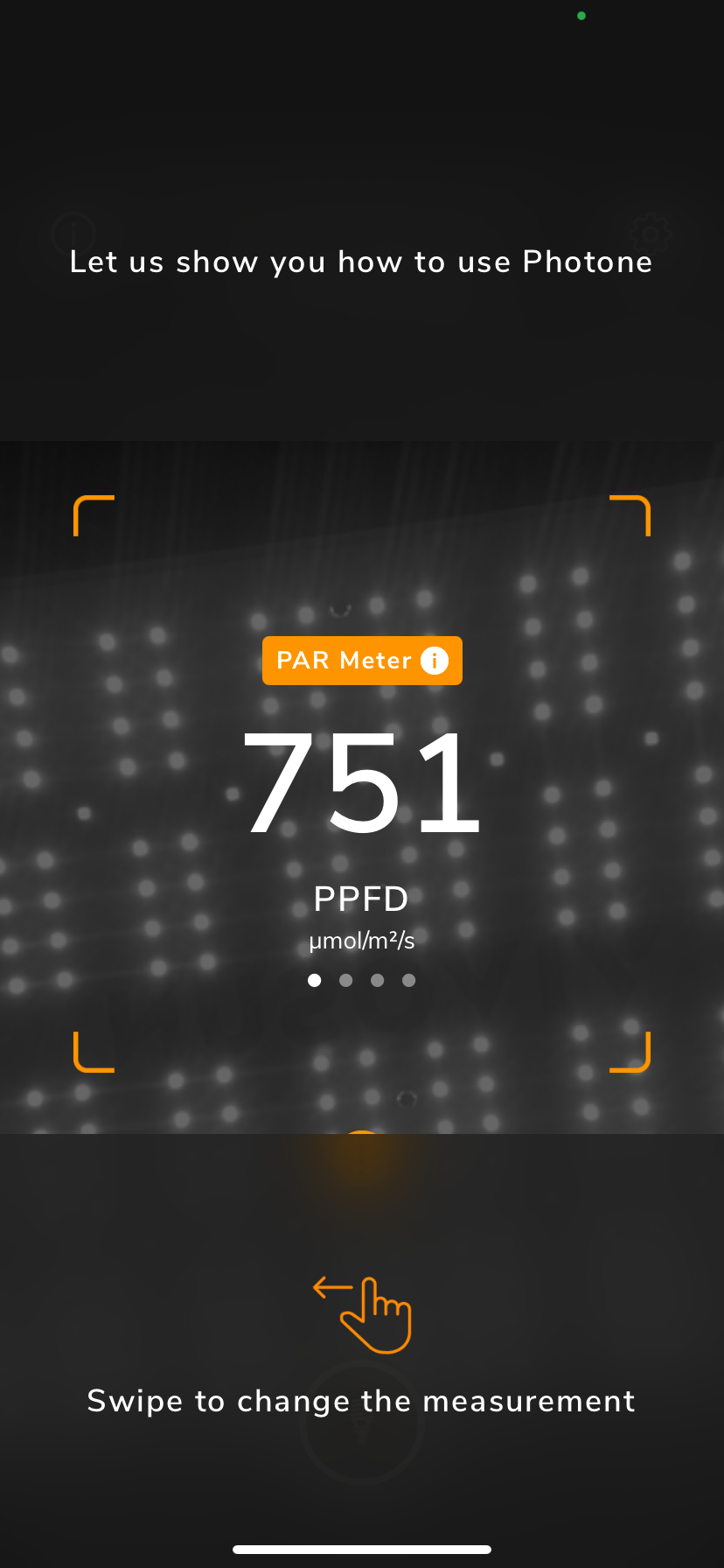Jump to the third measurement dot
This screenshot has height=1568, width=724.
pos(378,980)
